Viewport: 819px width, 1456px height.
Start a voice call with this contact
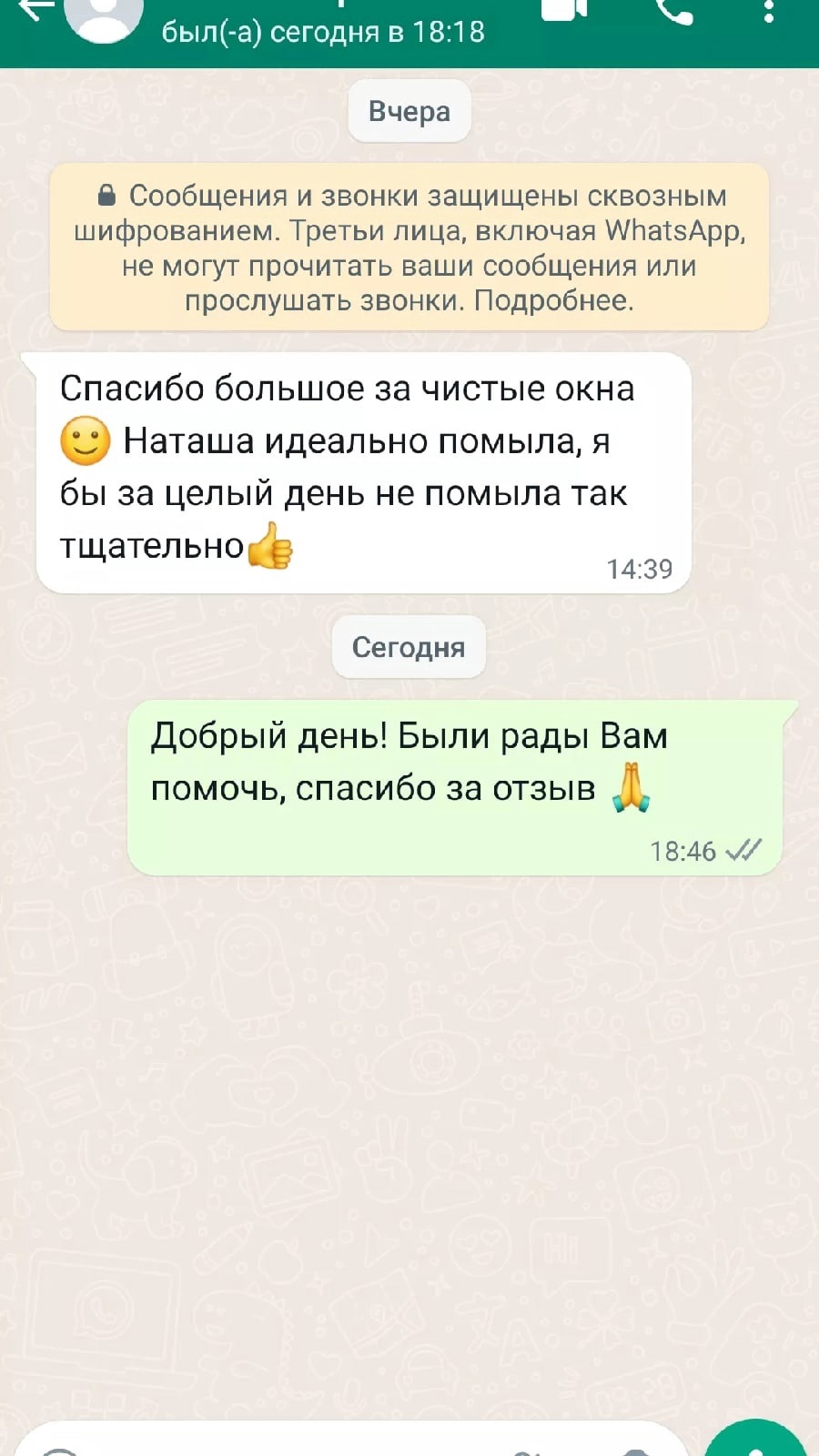pos(673,11)
